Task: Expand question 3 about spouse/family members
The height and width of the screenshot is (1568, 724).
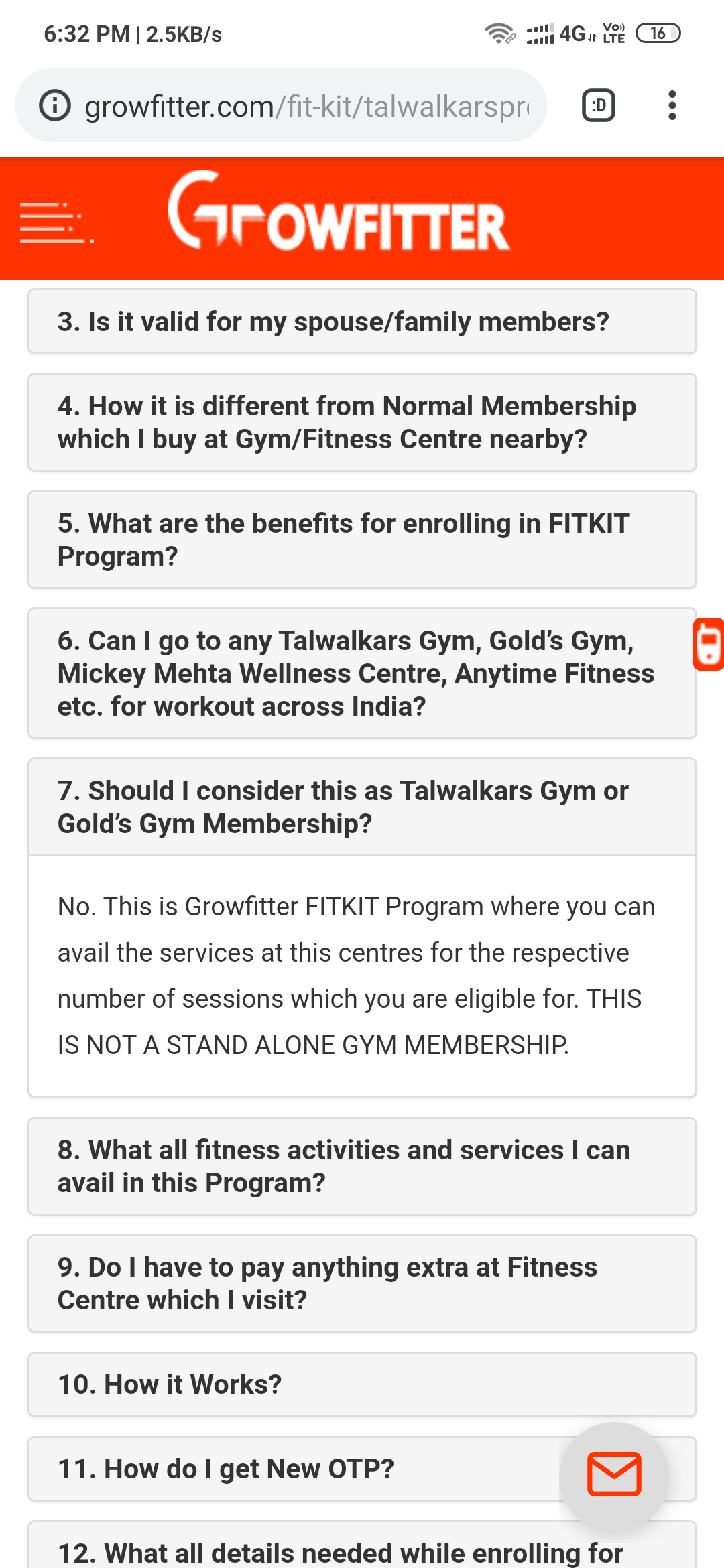Action: tap(362, 322)
